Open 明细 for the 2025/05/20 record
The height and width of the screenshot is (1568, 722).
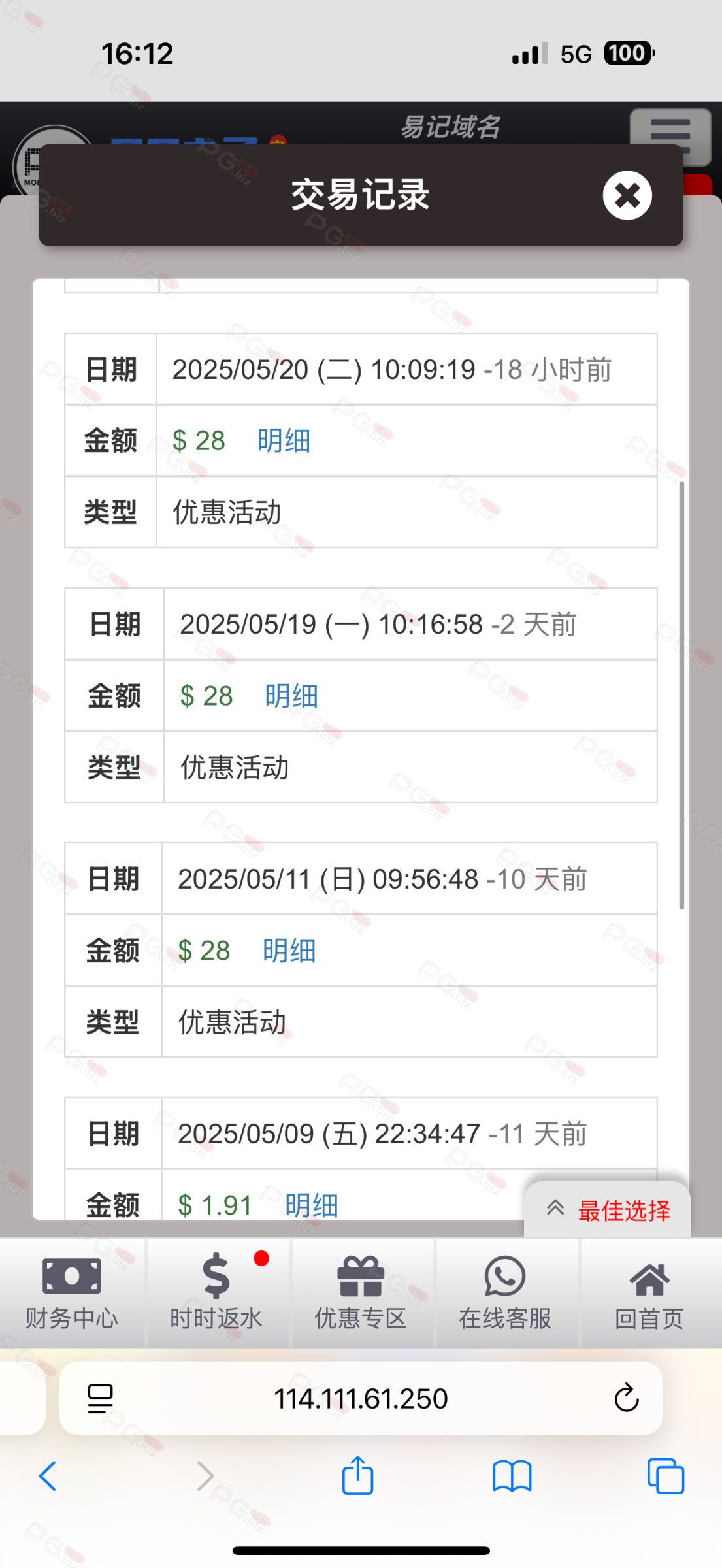tap(284, 441)
